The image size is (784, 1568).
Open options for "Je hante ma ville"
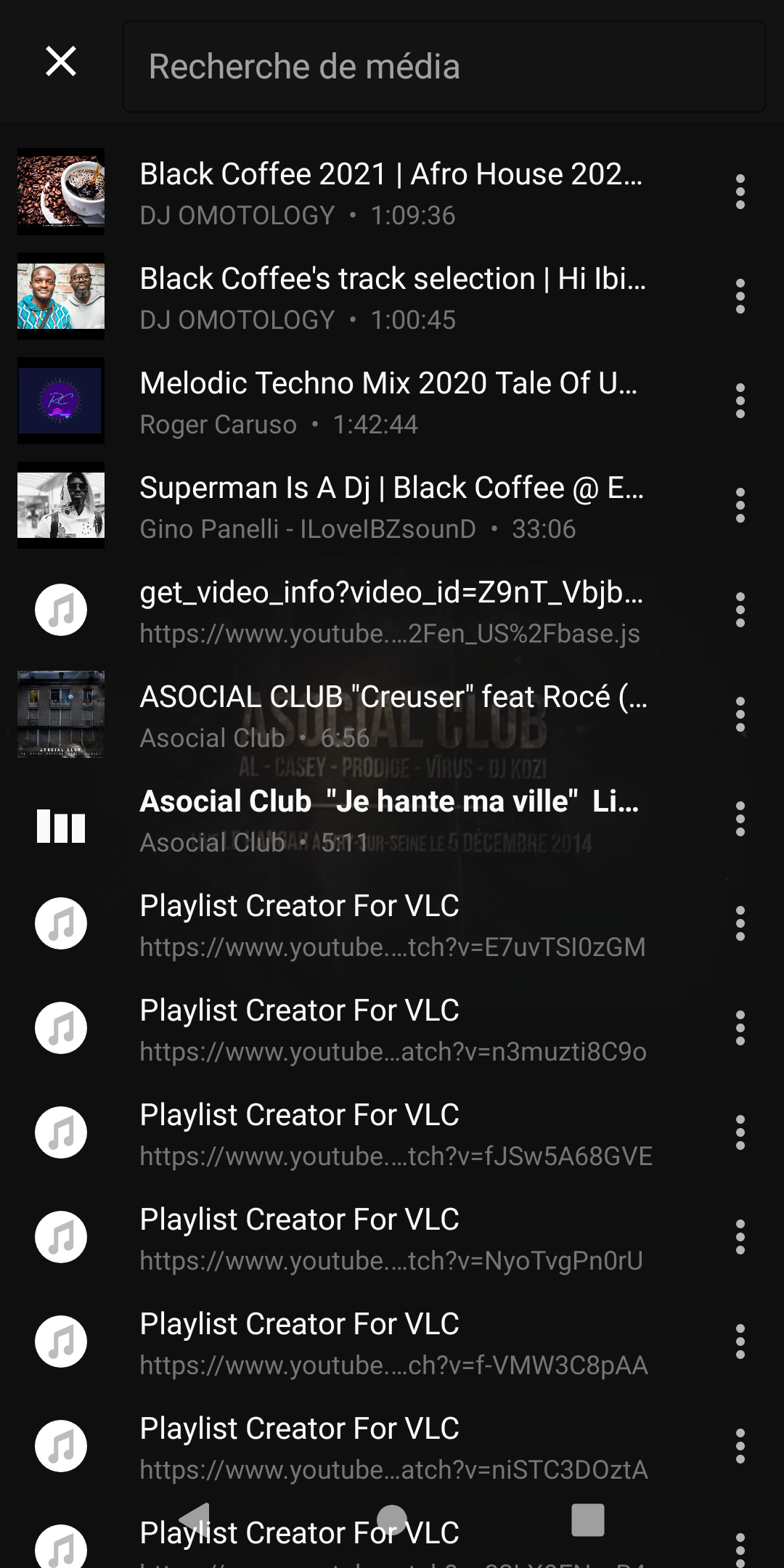(x=740, y=819)
